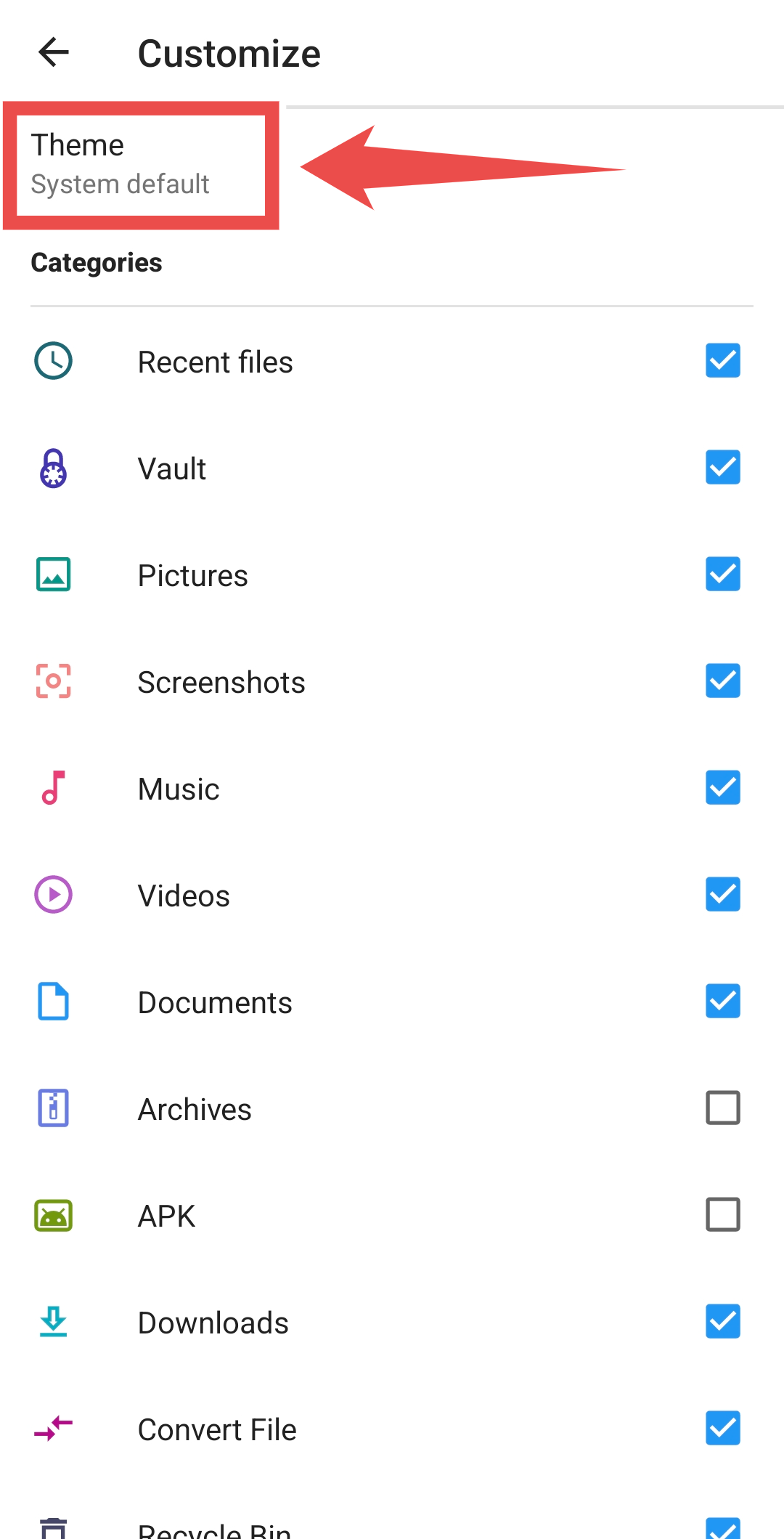Enable the Archives category

722,1108
